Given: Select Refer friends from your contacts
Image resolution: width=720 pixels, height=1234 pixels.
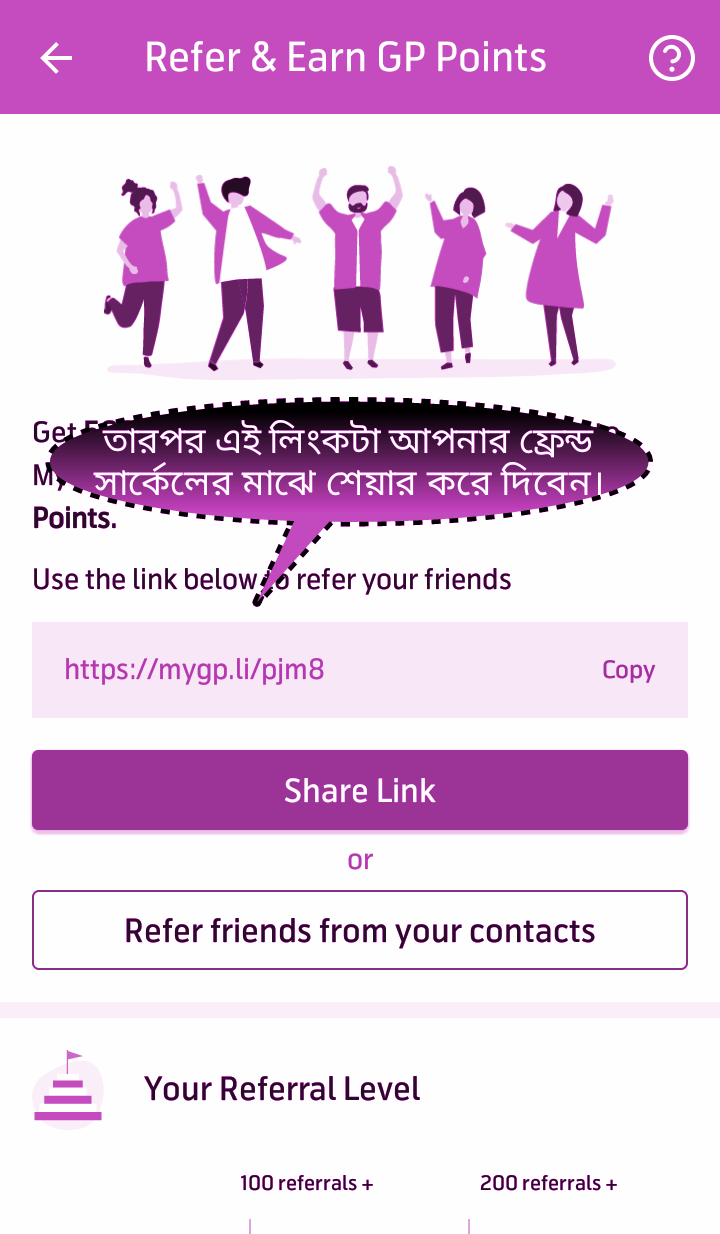Looking at the screenshot, I should pos(360,930).
